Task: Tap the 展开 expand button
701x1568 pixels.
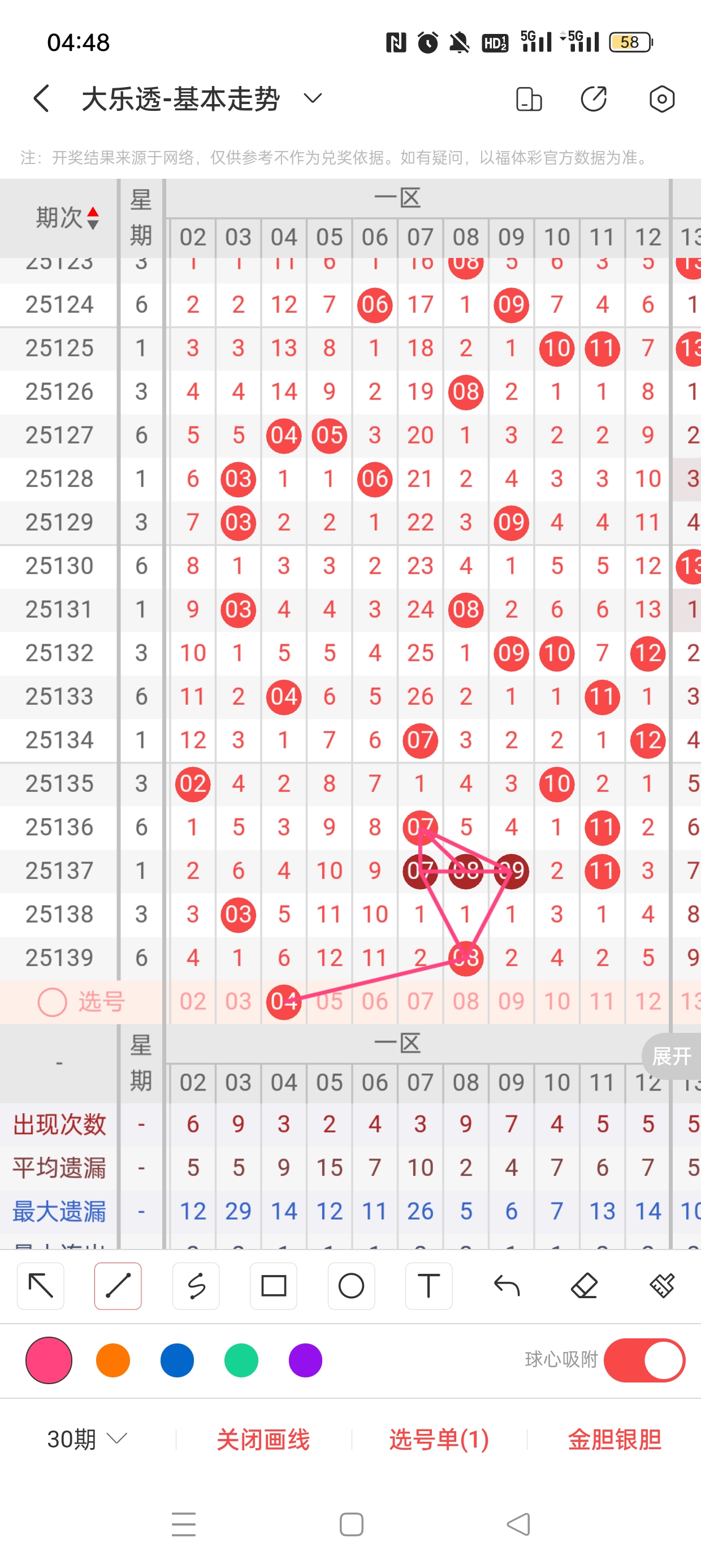Action: click(x=671, y=1056)
